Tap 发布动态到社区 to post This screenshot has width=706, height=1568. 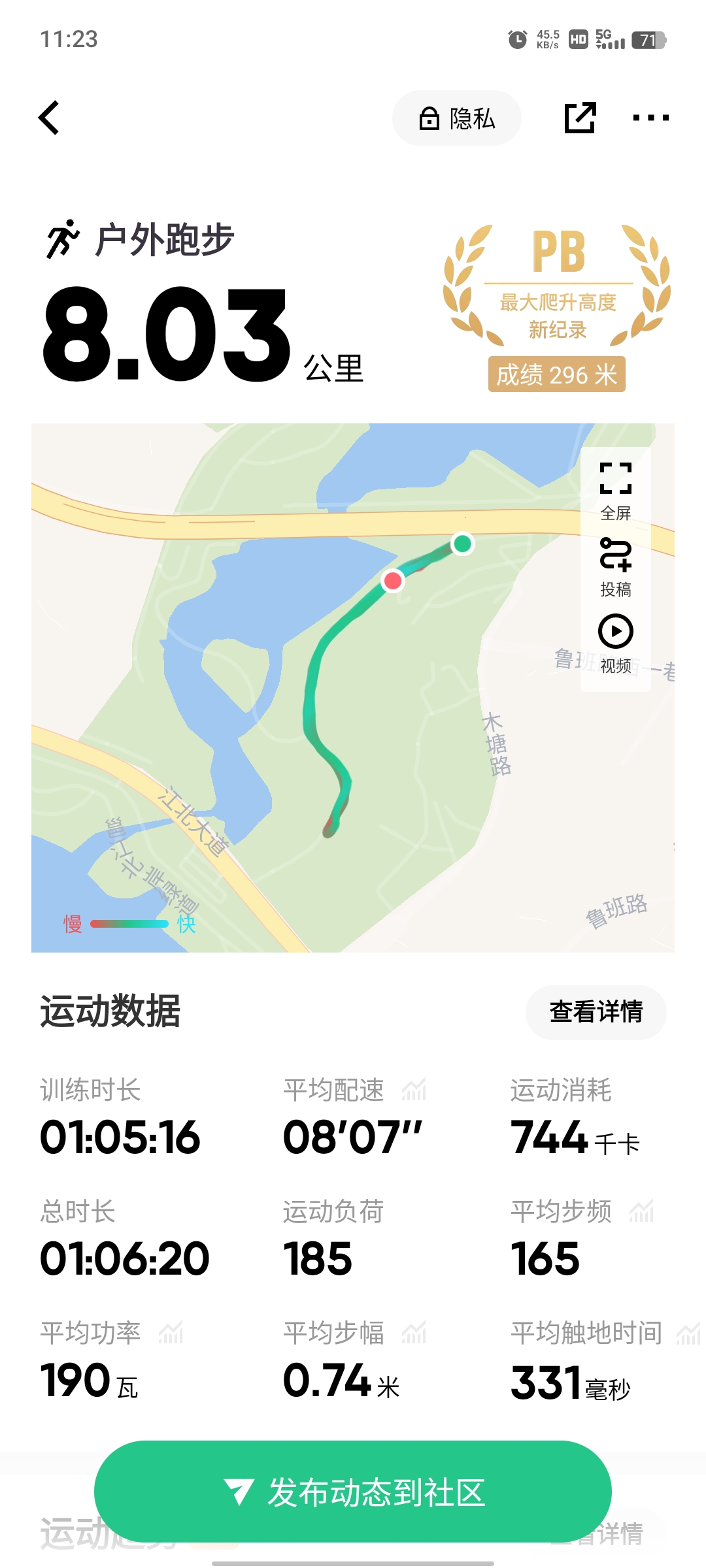click(353, 1492)
